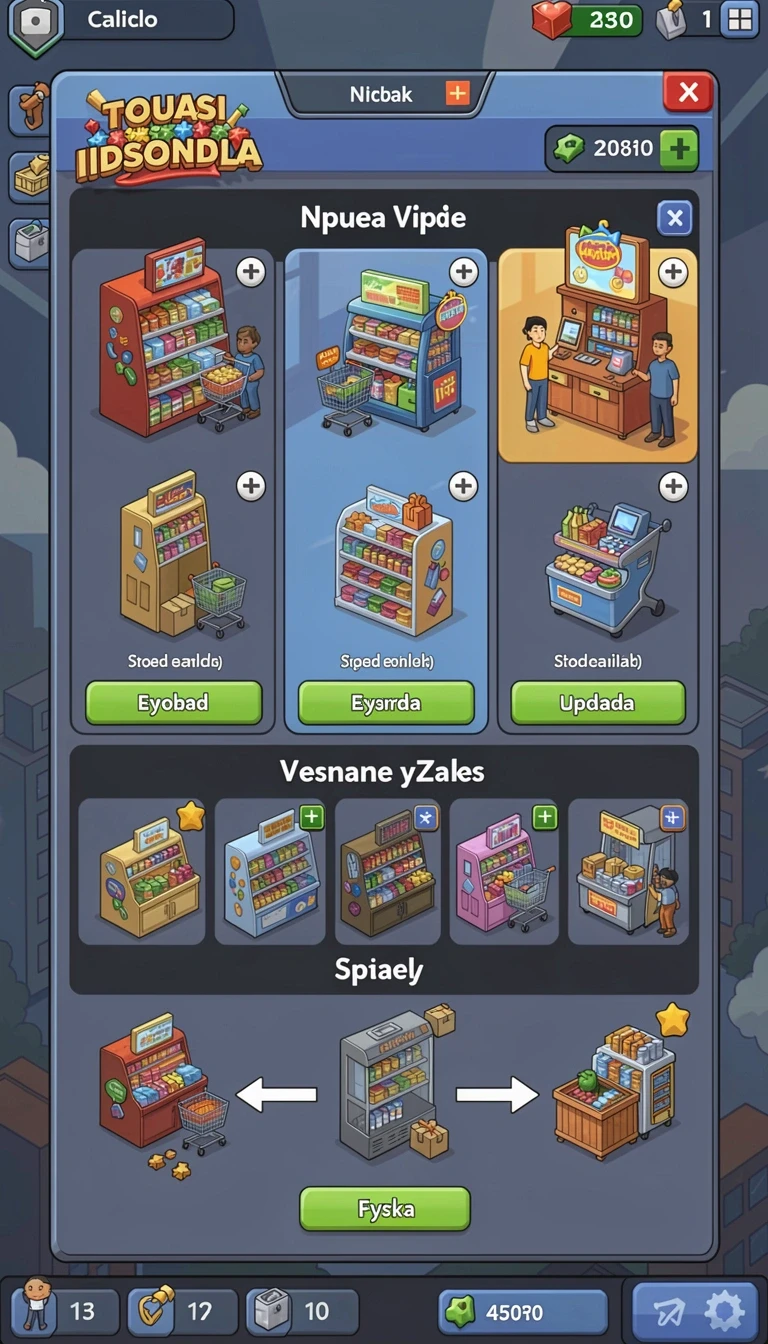This screenshot has height=1344, width=768.
Task: Close the shop dialog with red X
Action: pos(688,93)
